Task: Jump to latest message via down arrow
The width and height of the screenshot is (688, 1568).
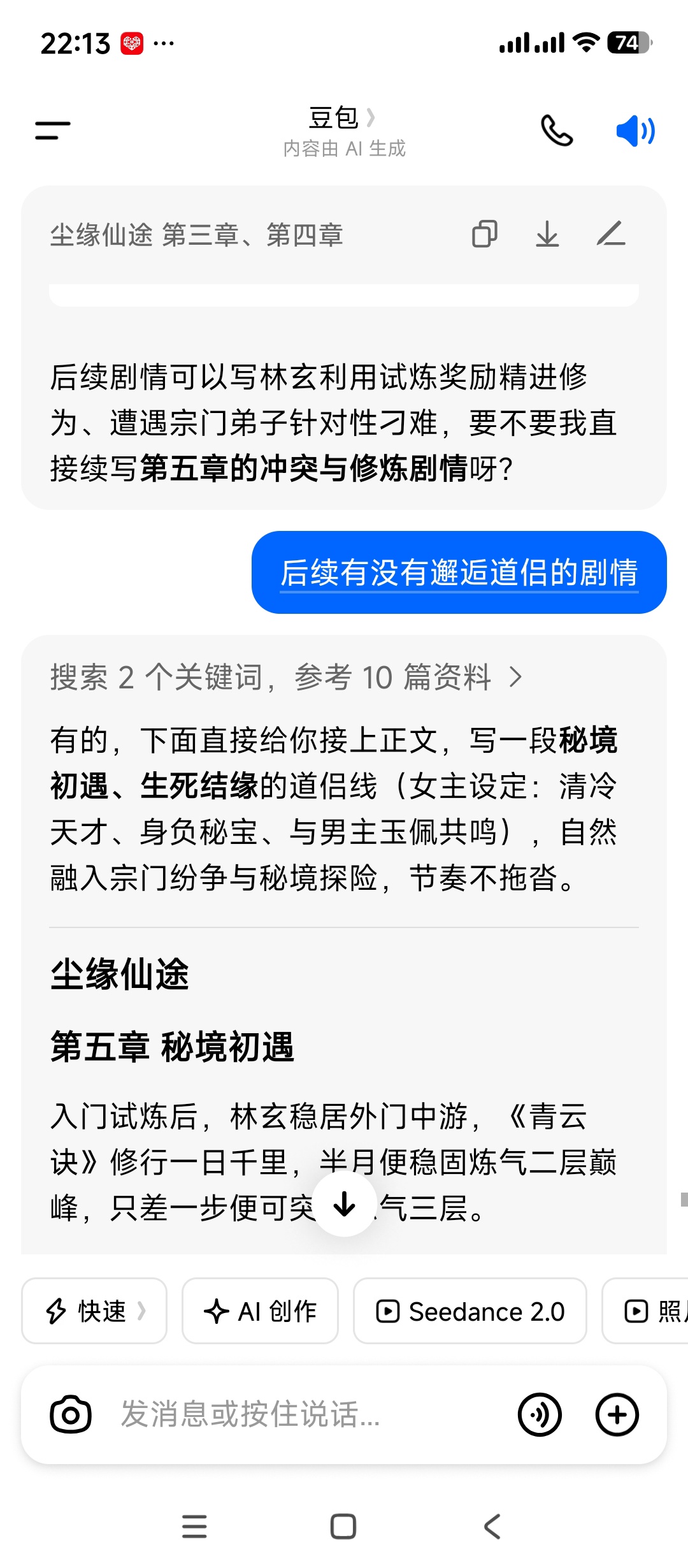Action: click(x=345, y=1204)
